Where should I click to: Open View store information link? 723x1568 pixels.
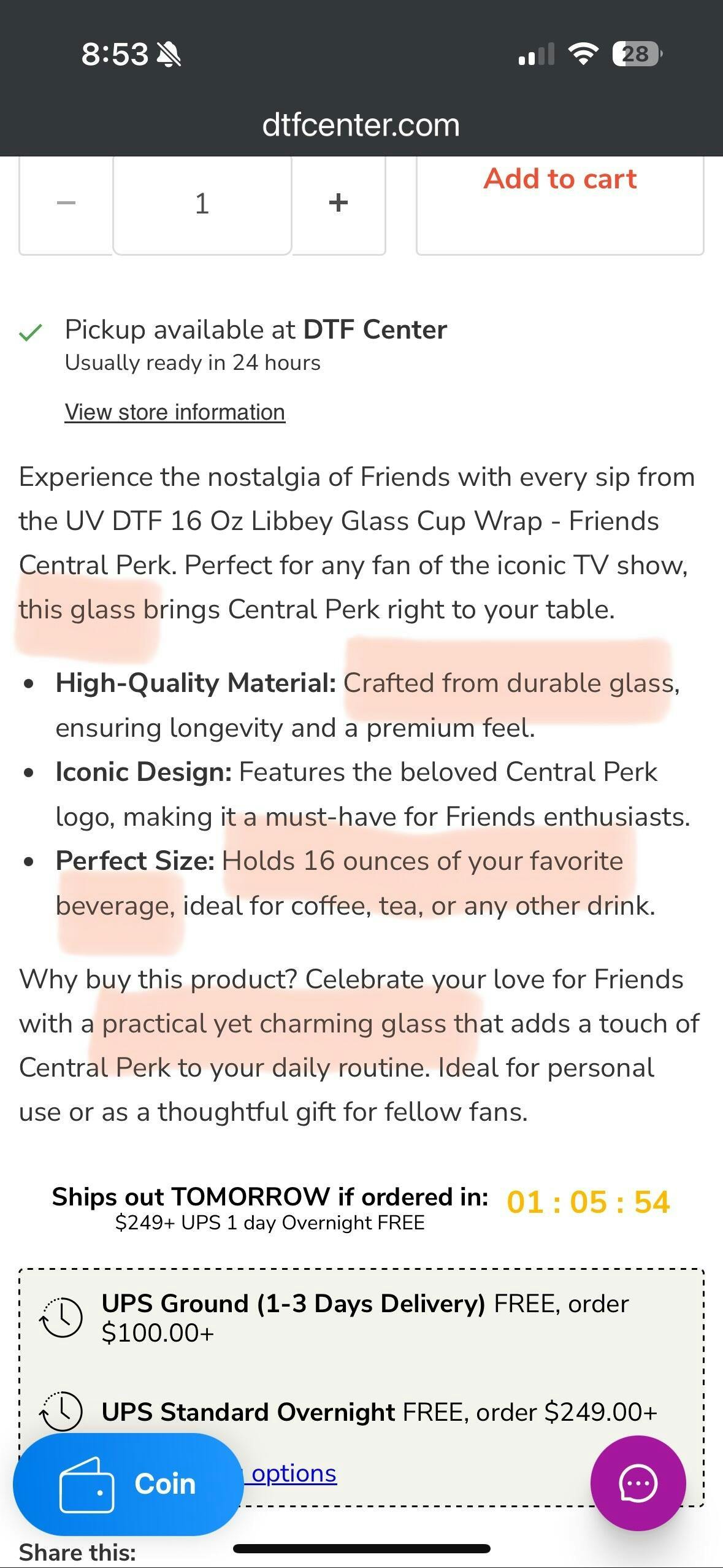tap(175, 412)
